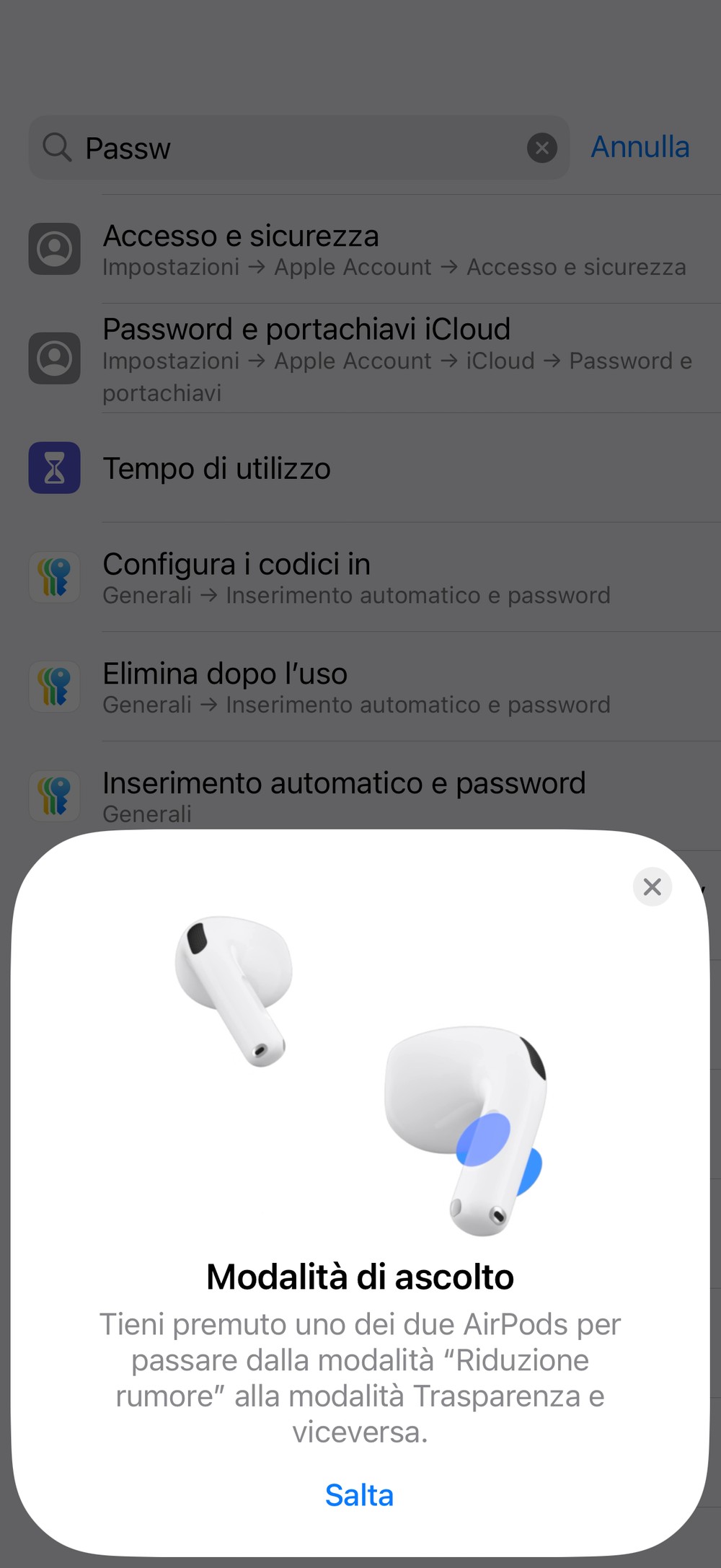
Task: Open Accesso e sicurezza result
Action: (x=393, y=249)
